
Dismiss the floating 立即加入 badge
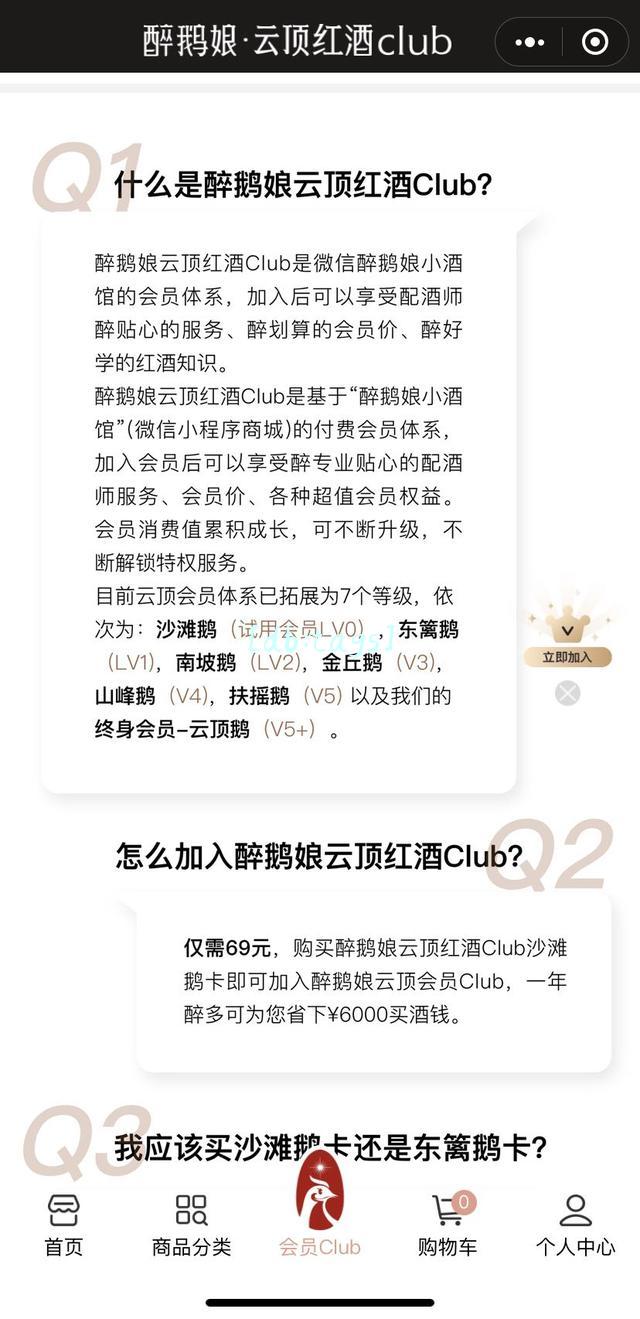(567, 693)
